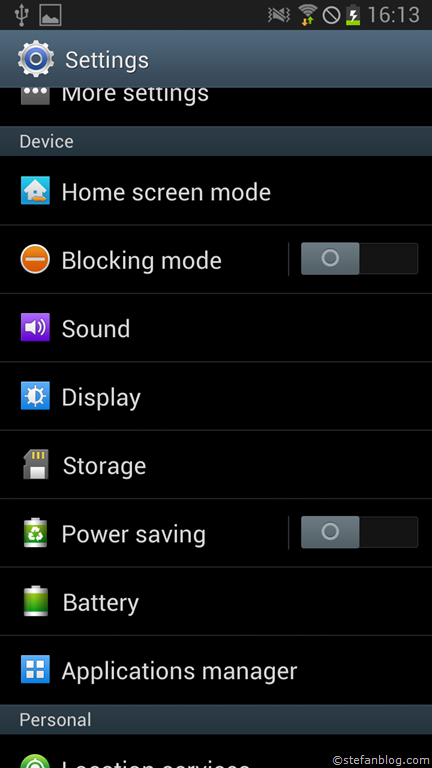
Task: Enable the Power saving switch
Action: point(359,532)
